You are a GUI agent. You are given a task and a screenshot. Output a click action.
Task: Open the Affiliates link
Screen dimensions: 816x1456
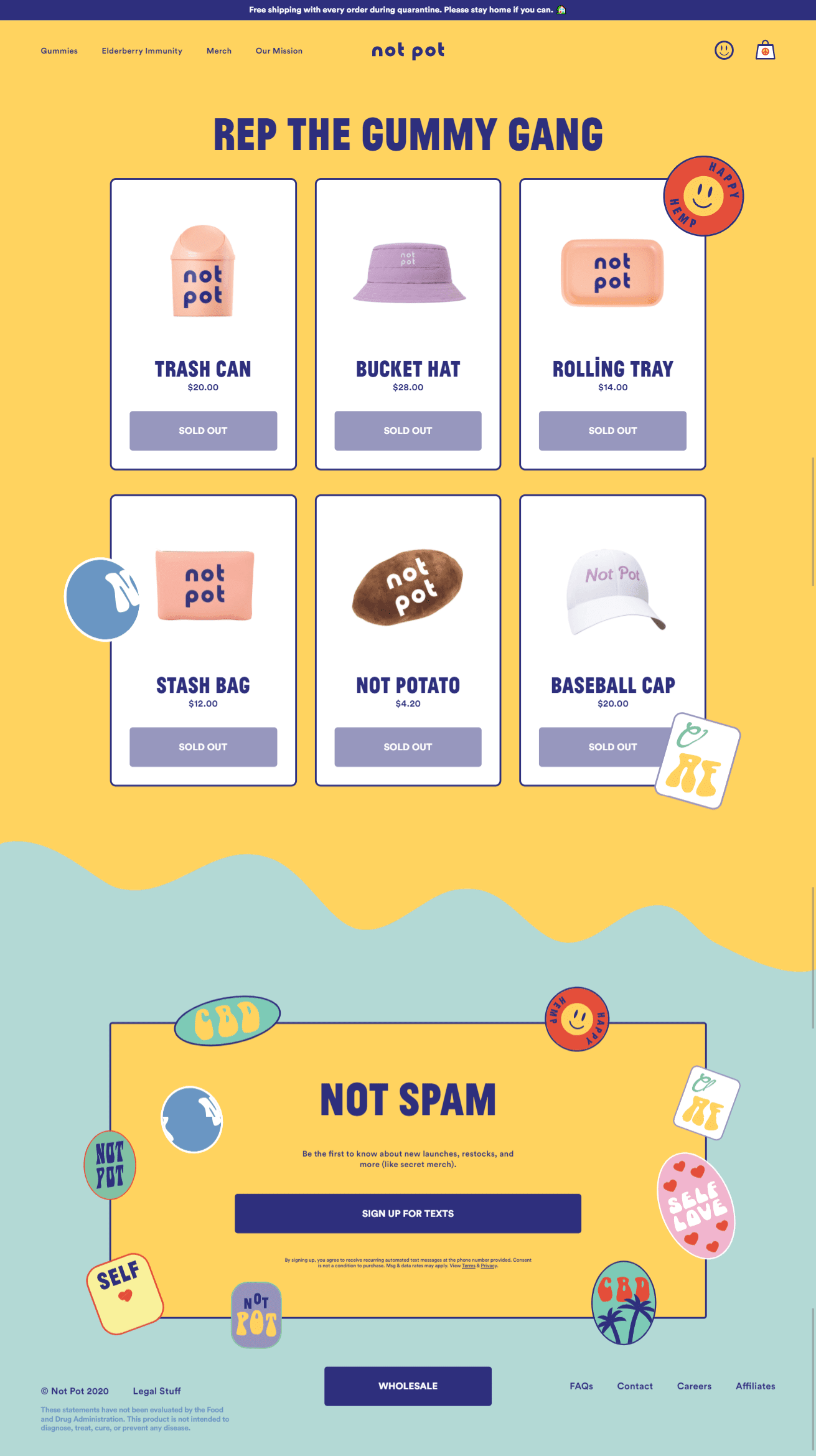[x=756, y=1386]
